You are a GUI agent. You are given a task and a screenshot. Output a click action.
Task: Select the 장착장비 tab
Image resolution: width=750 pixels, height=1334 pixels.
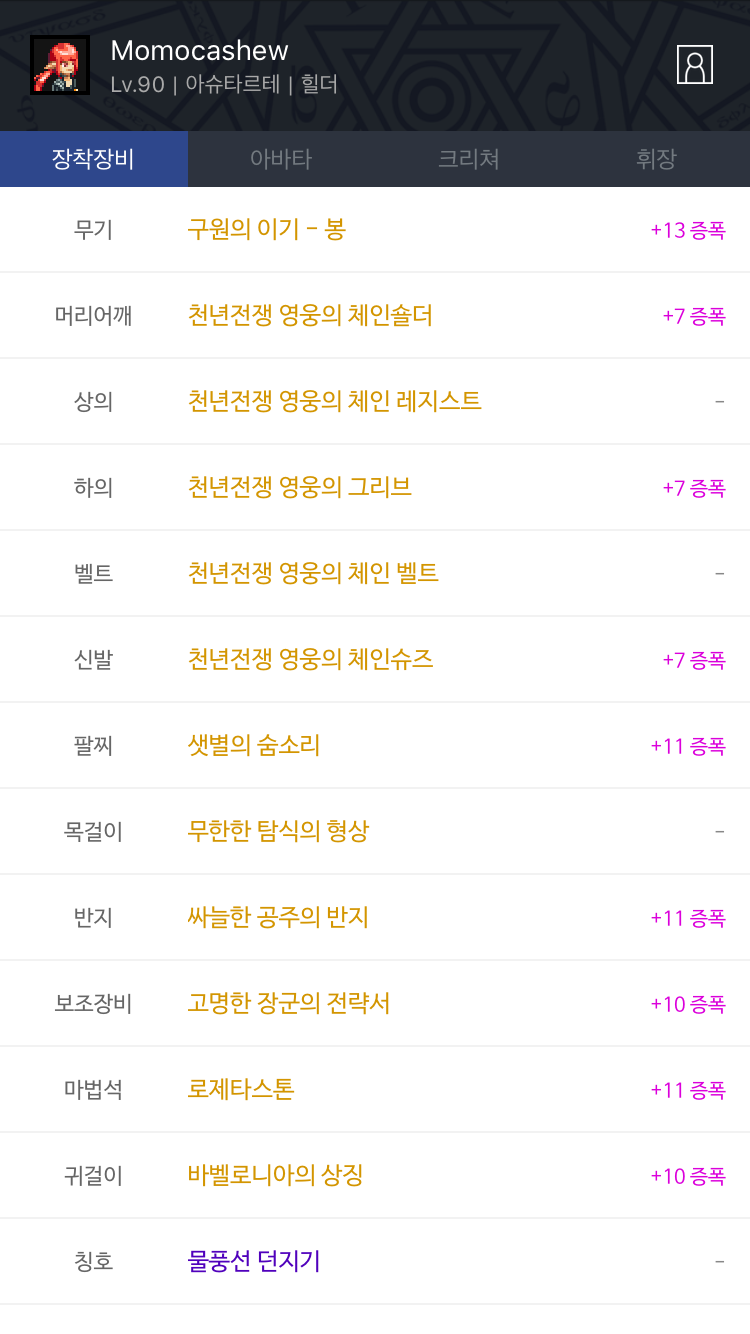[93, 159]
